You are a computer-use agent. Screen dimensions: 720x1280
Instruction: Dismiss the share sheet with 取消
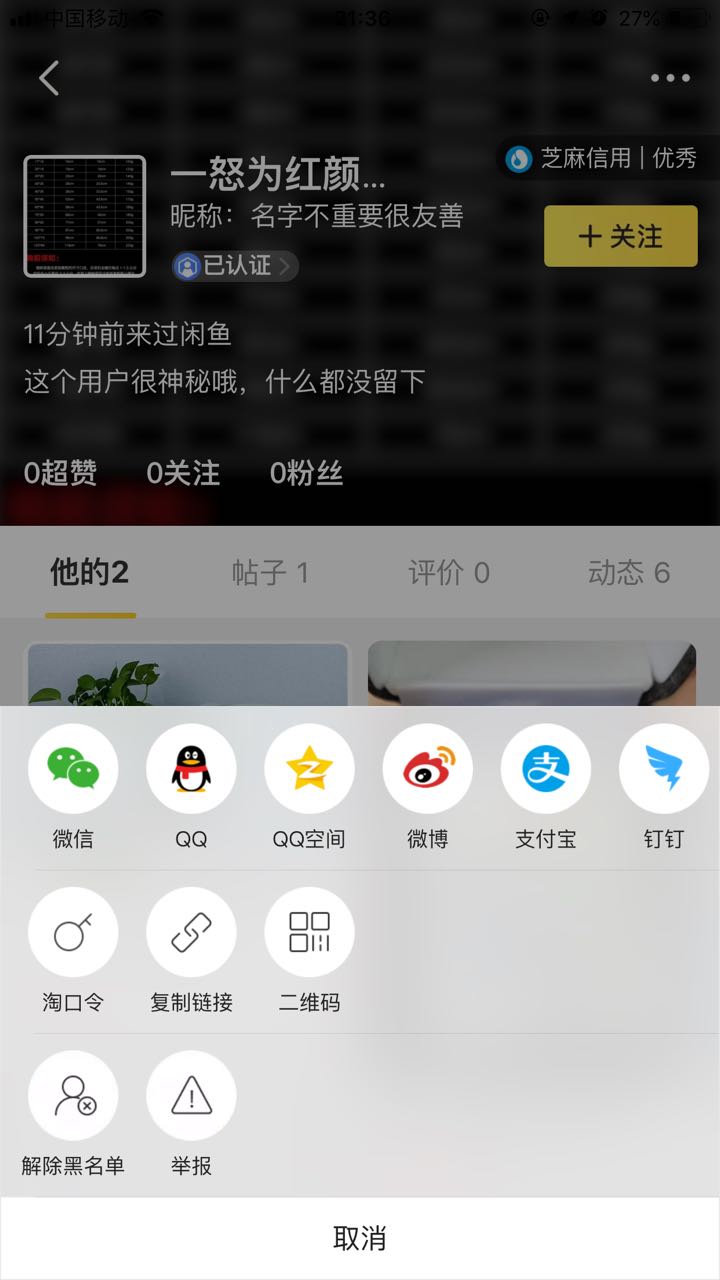[360, 1238]
